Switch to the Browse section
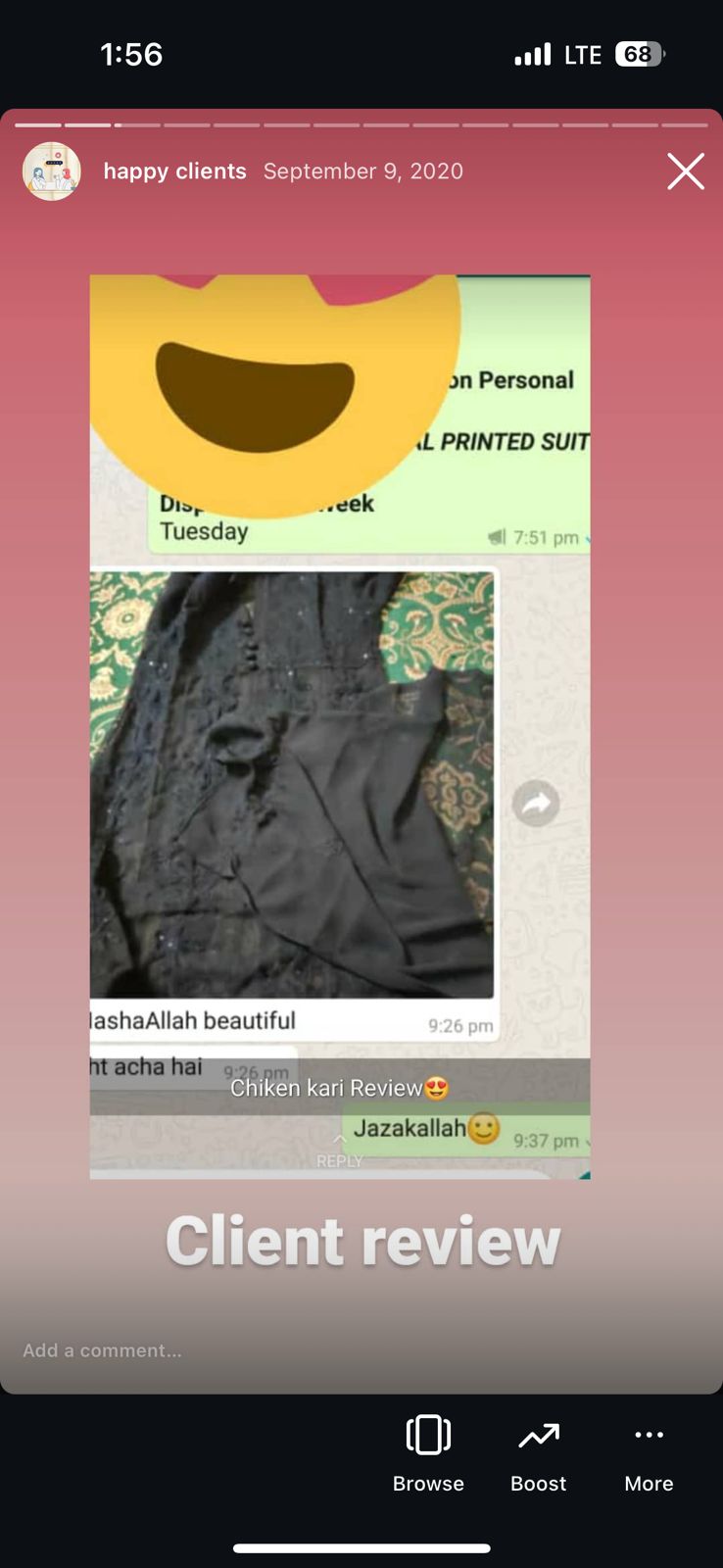 (x=428, y=1483)
